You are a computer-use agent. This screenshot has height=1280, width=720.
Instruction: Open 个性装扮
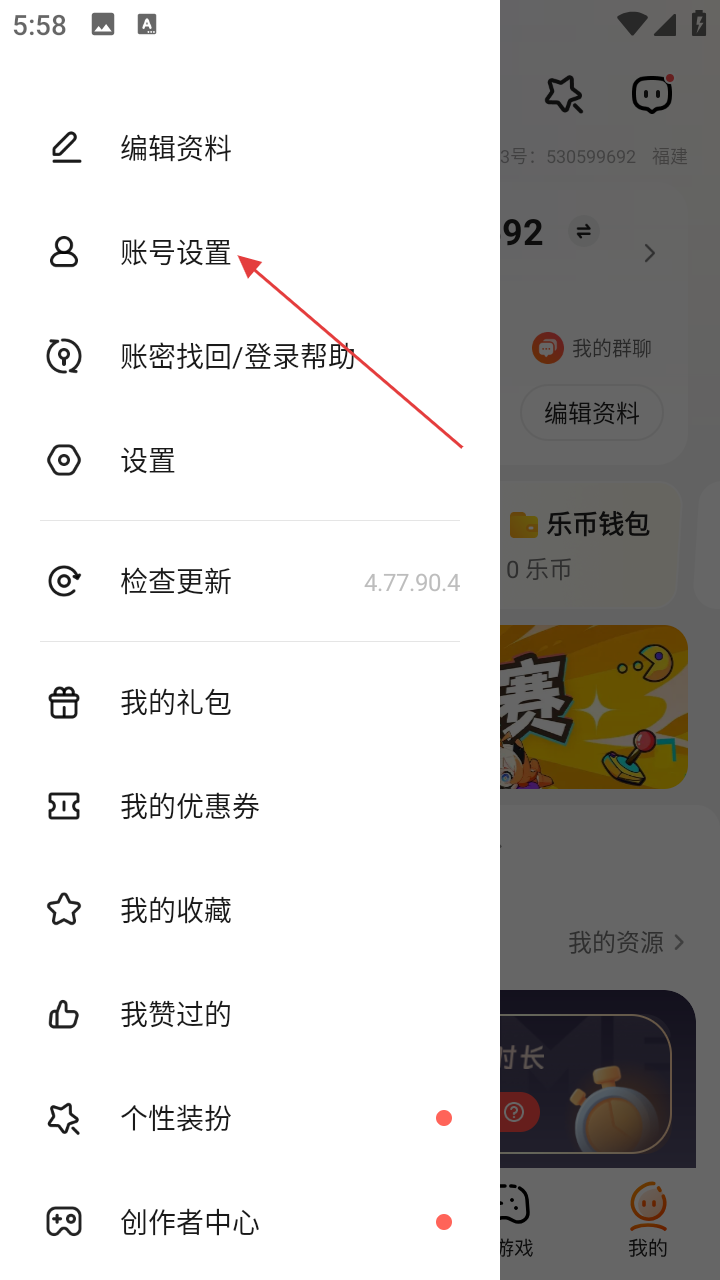pyautogui.click(x=176, y=1118)
